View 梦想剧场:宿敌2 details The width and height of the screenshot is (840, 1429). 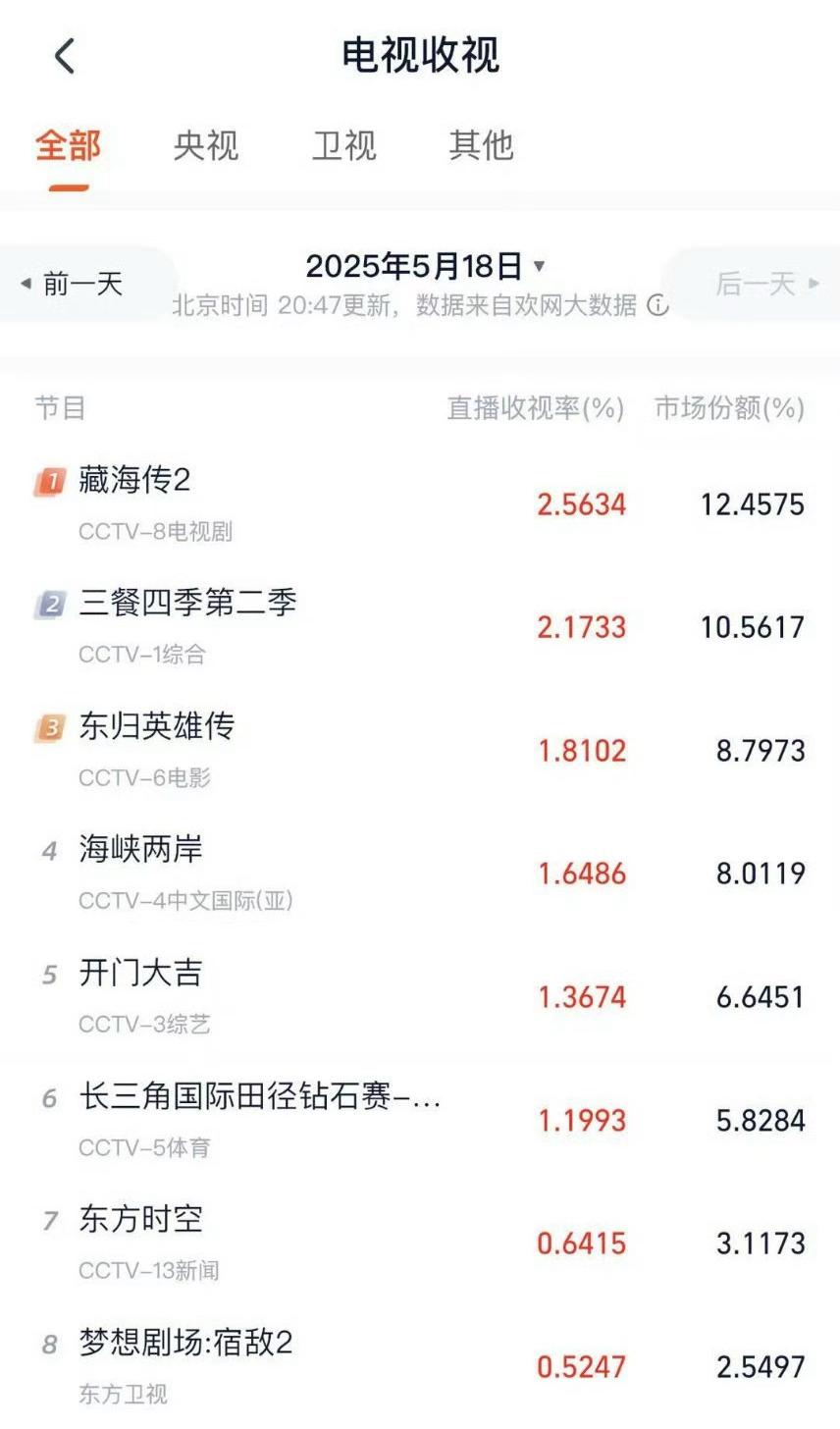(420, 1366)
